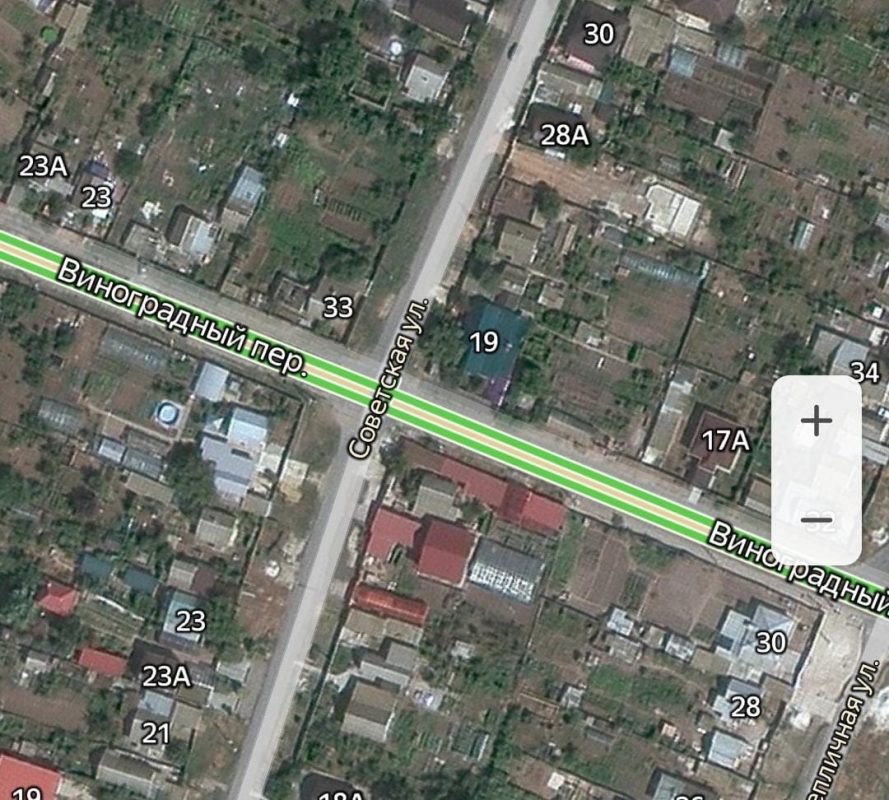The width and height of the screenshot is (889, 800).
Task: Zoom out with the minus button
Action: click(816, 519)
